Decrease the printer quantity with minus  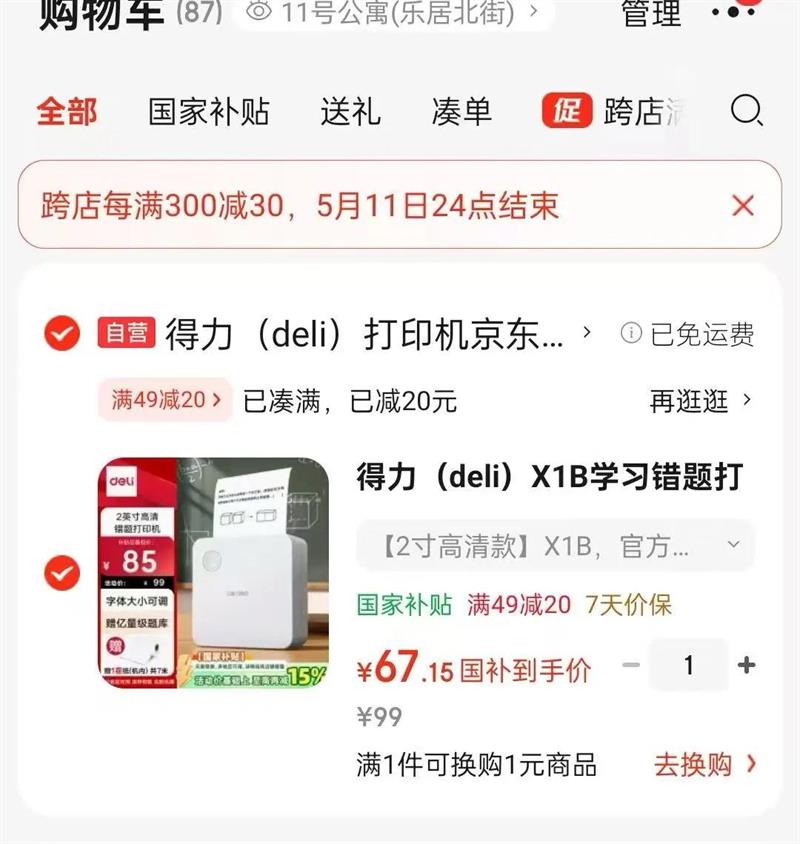tap(631, 665)
